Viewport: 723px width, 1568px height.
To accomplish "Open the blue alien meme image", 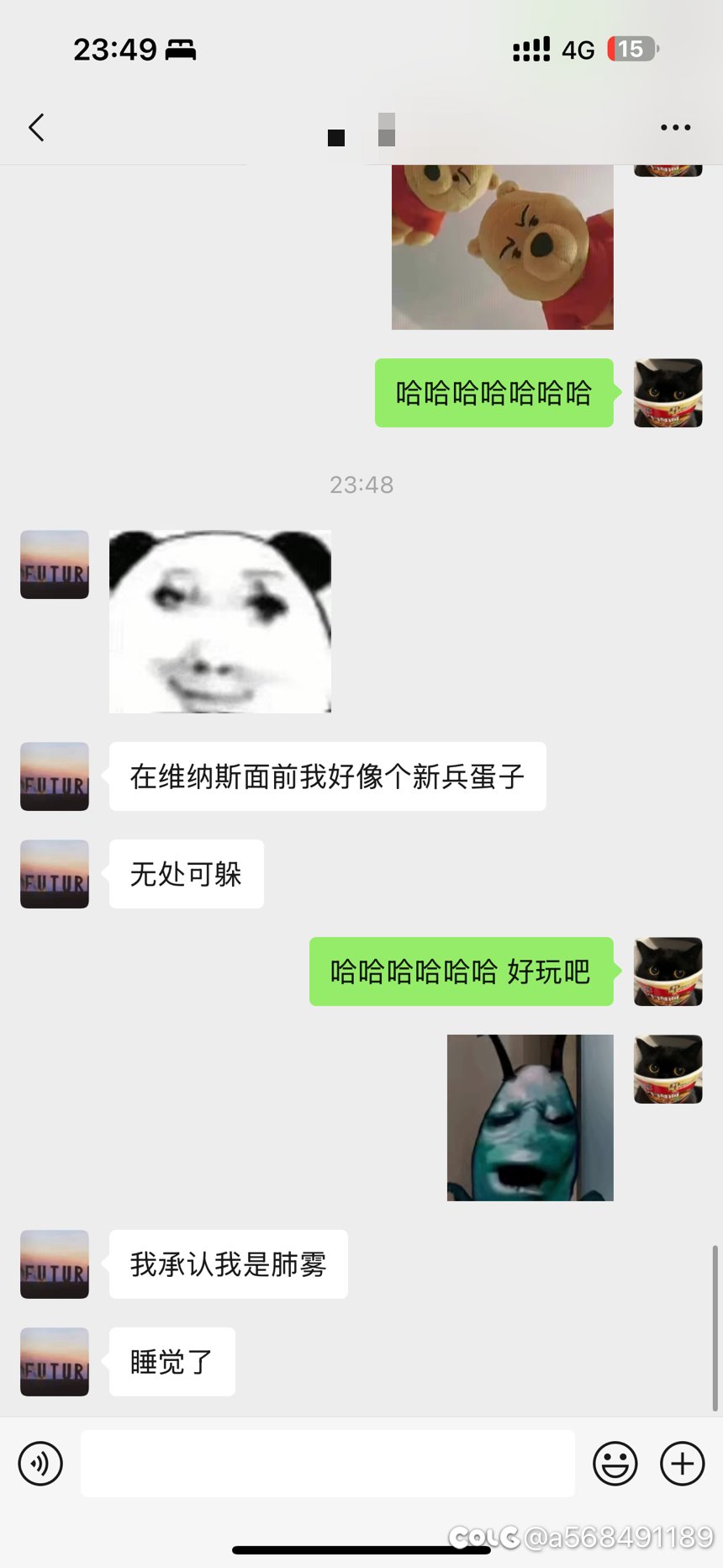I will click(530, 1116).
